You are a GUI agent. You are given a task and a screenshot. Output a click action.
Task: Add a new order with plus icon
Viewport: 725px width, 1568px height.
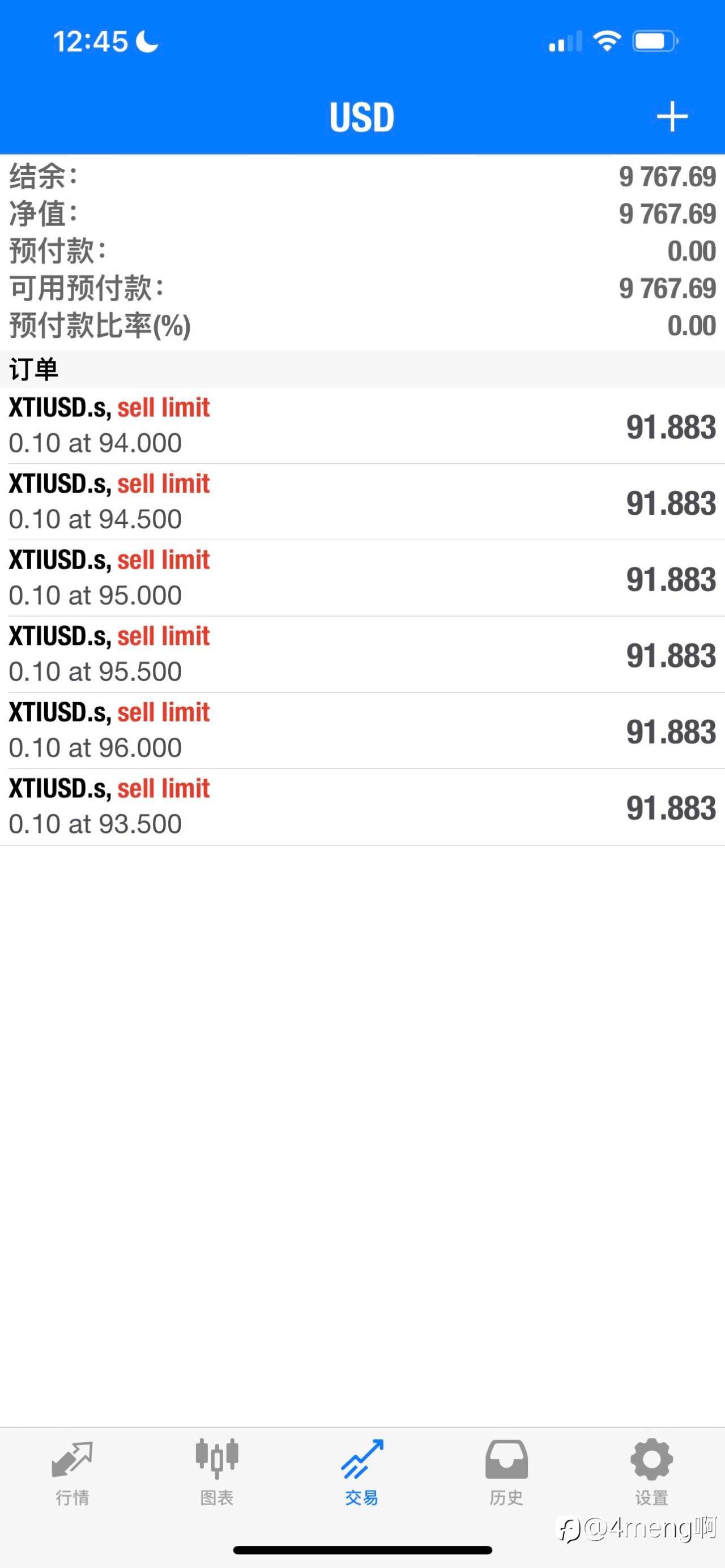pos(672,116)
